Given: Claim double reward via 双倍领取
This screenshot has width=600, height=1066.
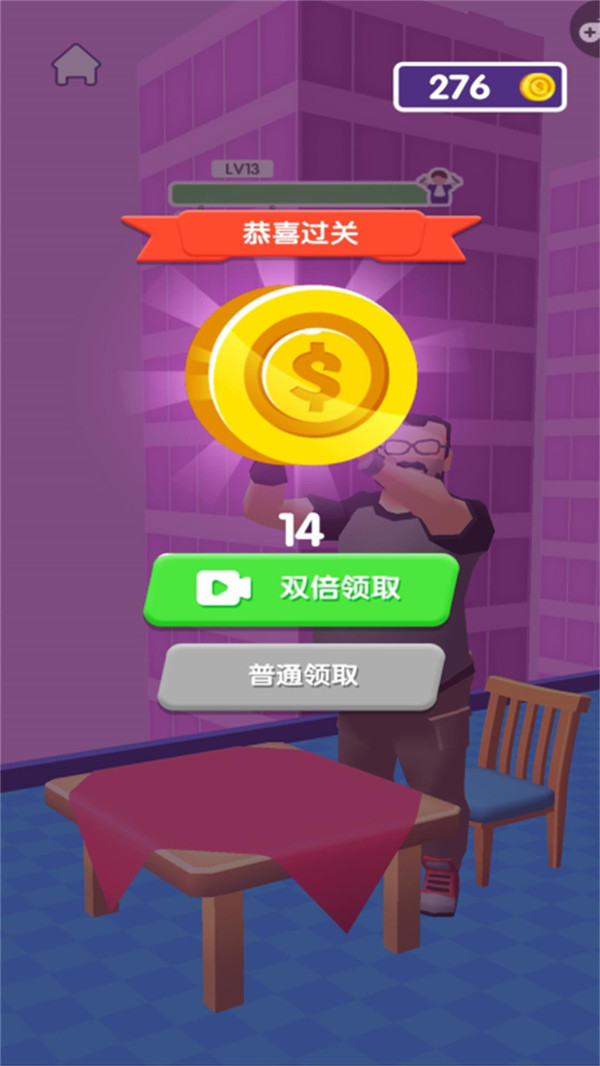Looking at the screenshot, I should (301, 589).
